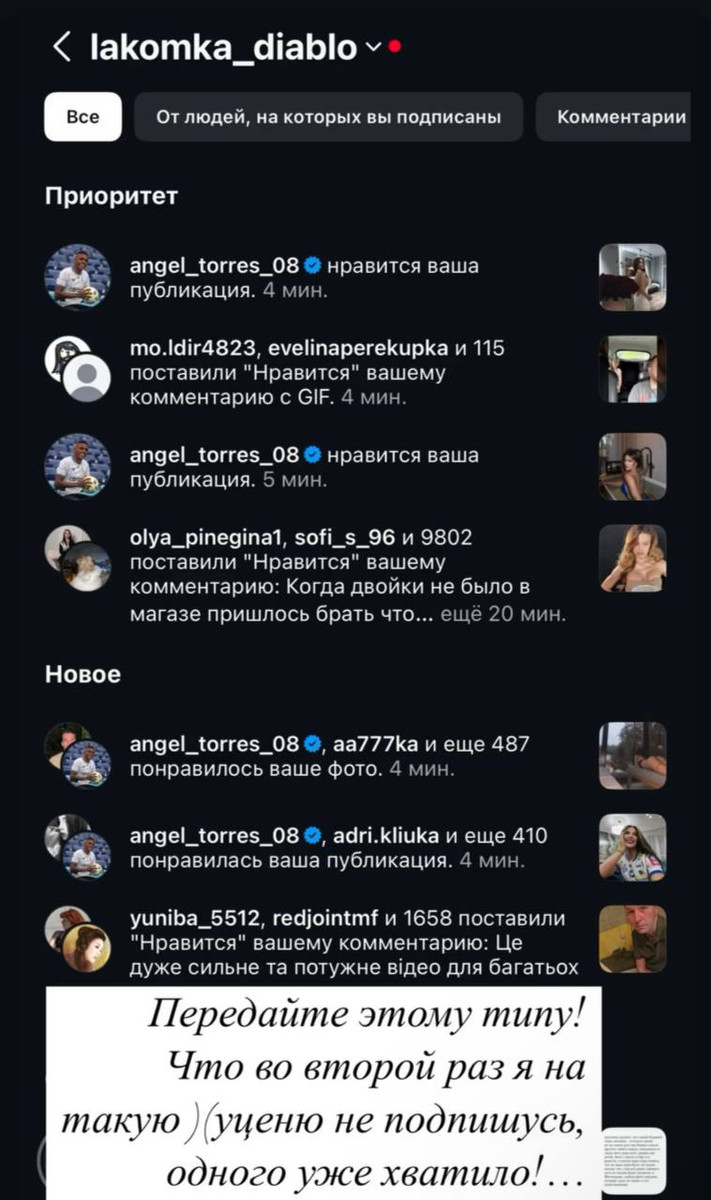Open angel_torres_08 and adri.kliuka likes notification
711x1200 pixels.
click(330, 847)
